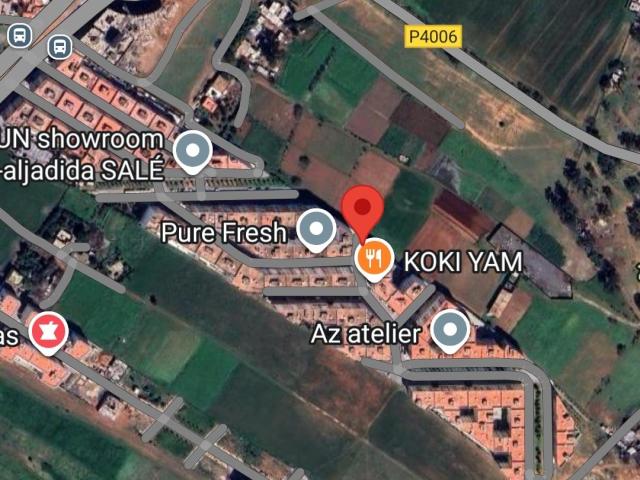Open the showroom SALÉ place marker
Viewport: 640px width, 480px height.
[x=192, y=152]
